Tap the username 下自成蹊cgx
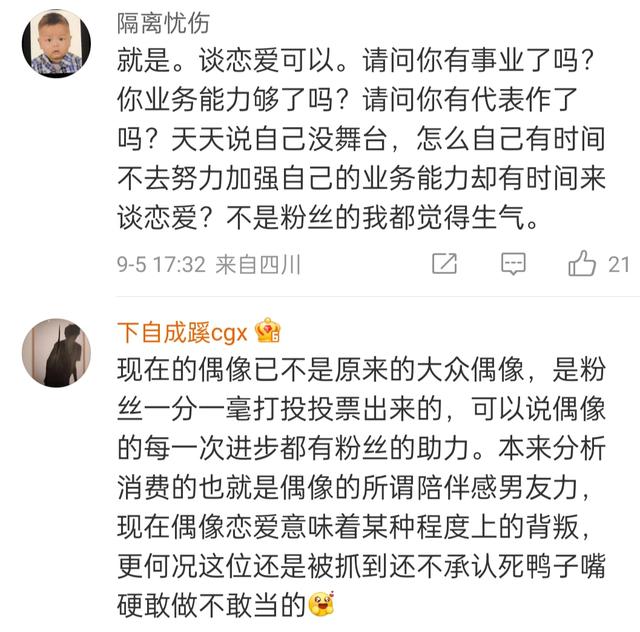The image size is (640, 632). coord(184,331)
